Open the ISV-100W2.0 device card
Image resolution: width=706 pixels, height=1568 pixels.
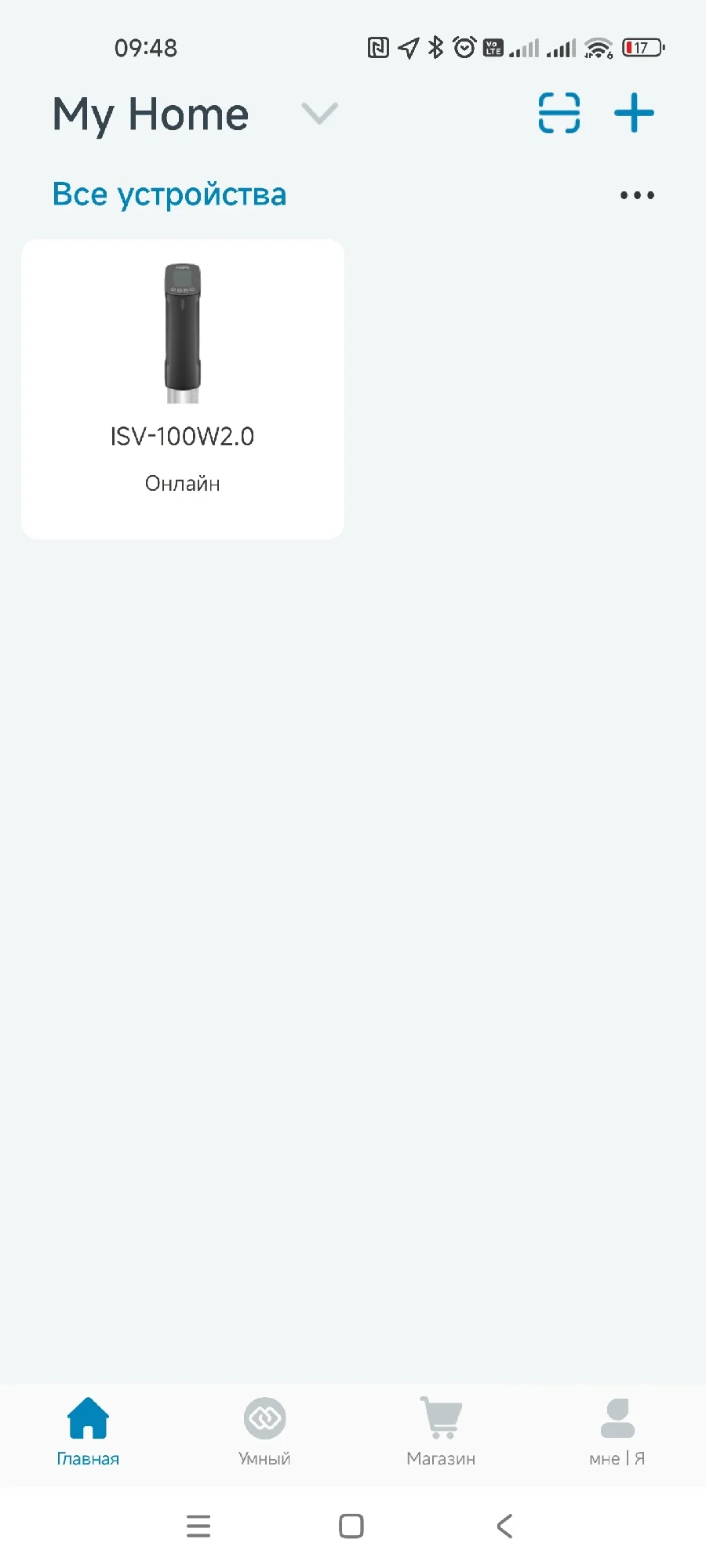click(183, 389)
